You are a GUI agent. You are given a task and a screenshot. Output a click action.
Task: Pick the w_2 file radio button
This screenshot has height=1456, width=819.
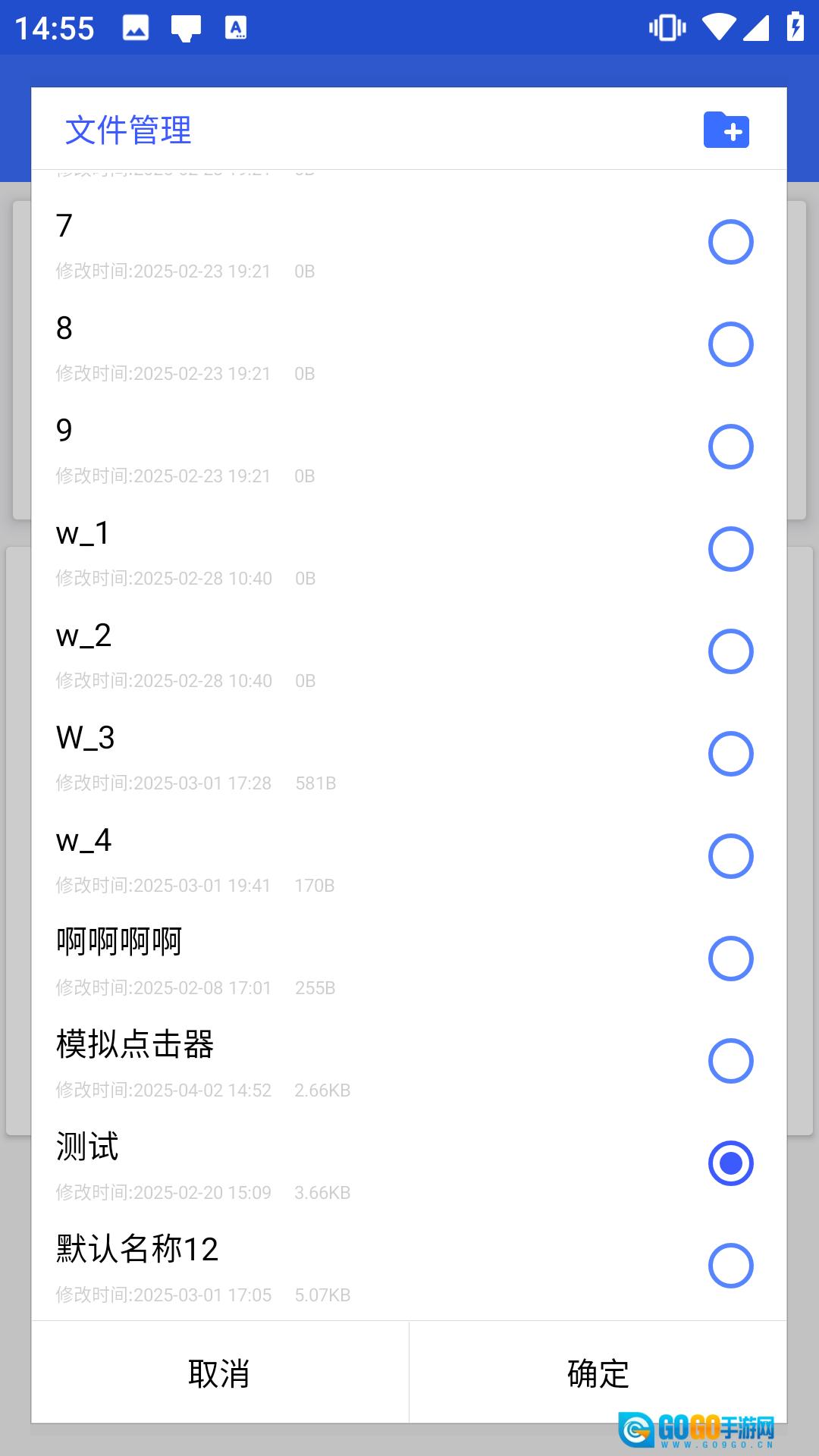click(730, 651)
